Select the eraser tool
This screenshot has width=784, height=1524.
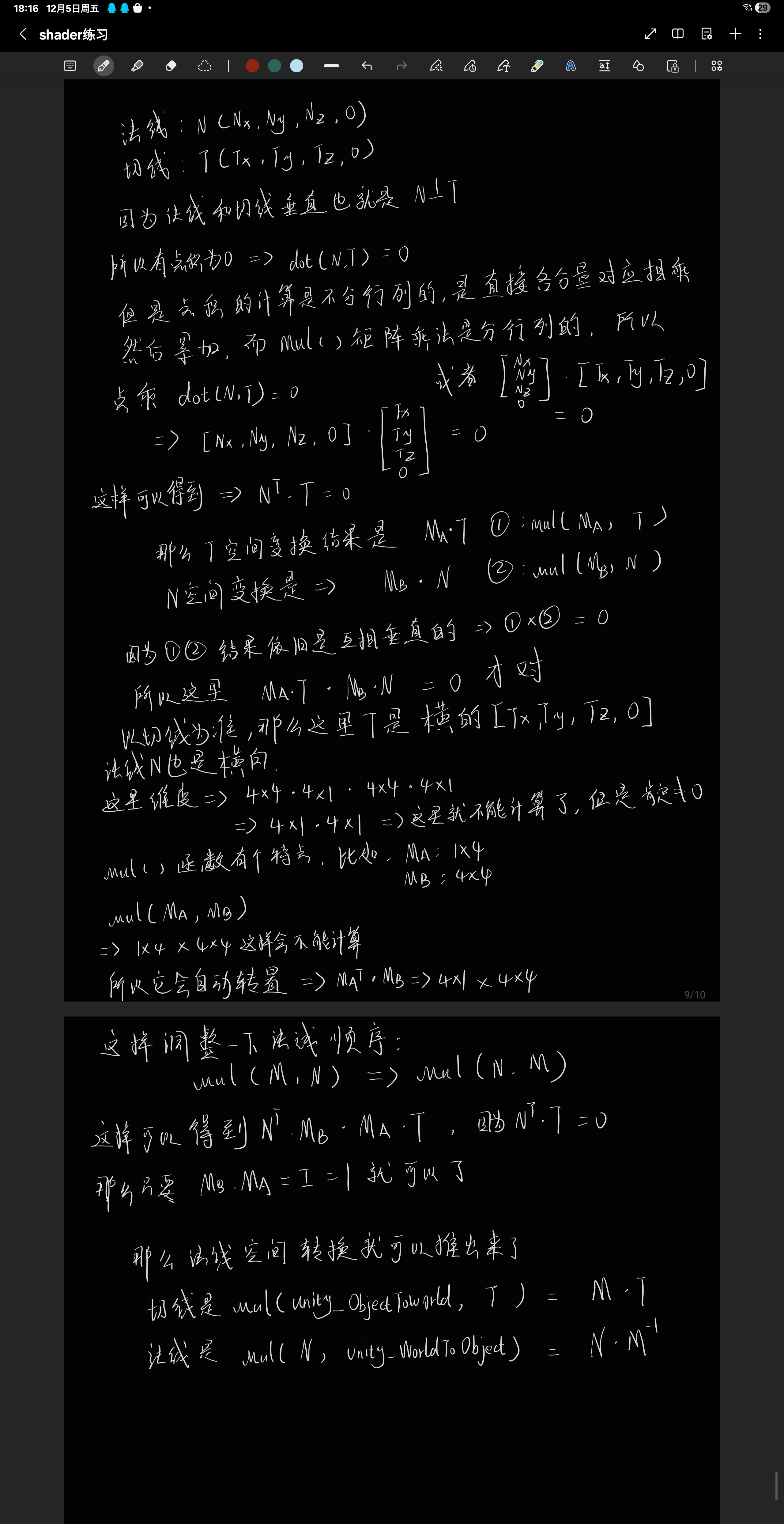point(171,66)
